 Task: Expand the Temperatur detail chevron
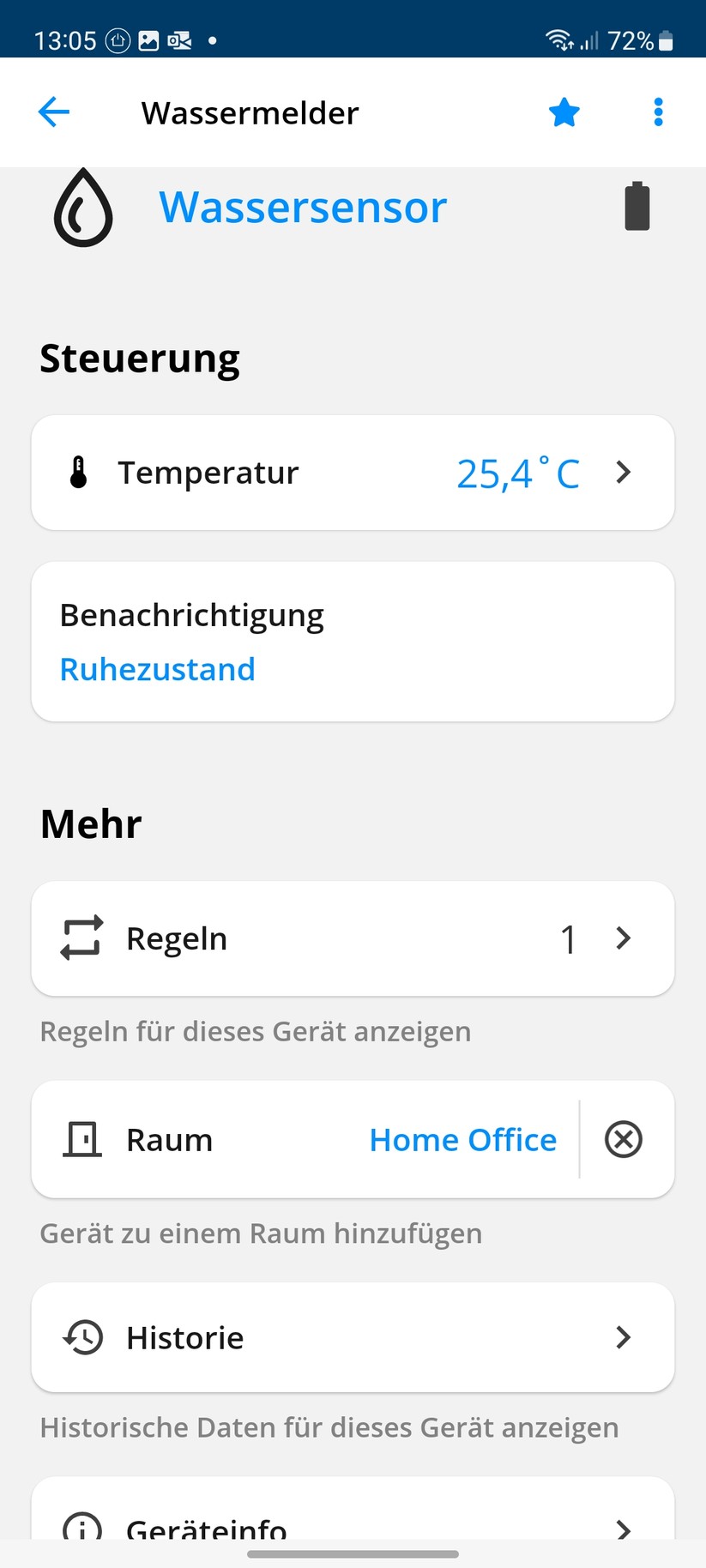[x=623, y=472]
